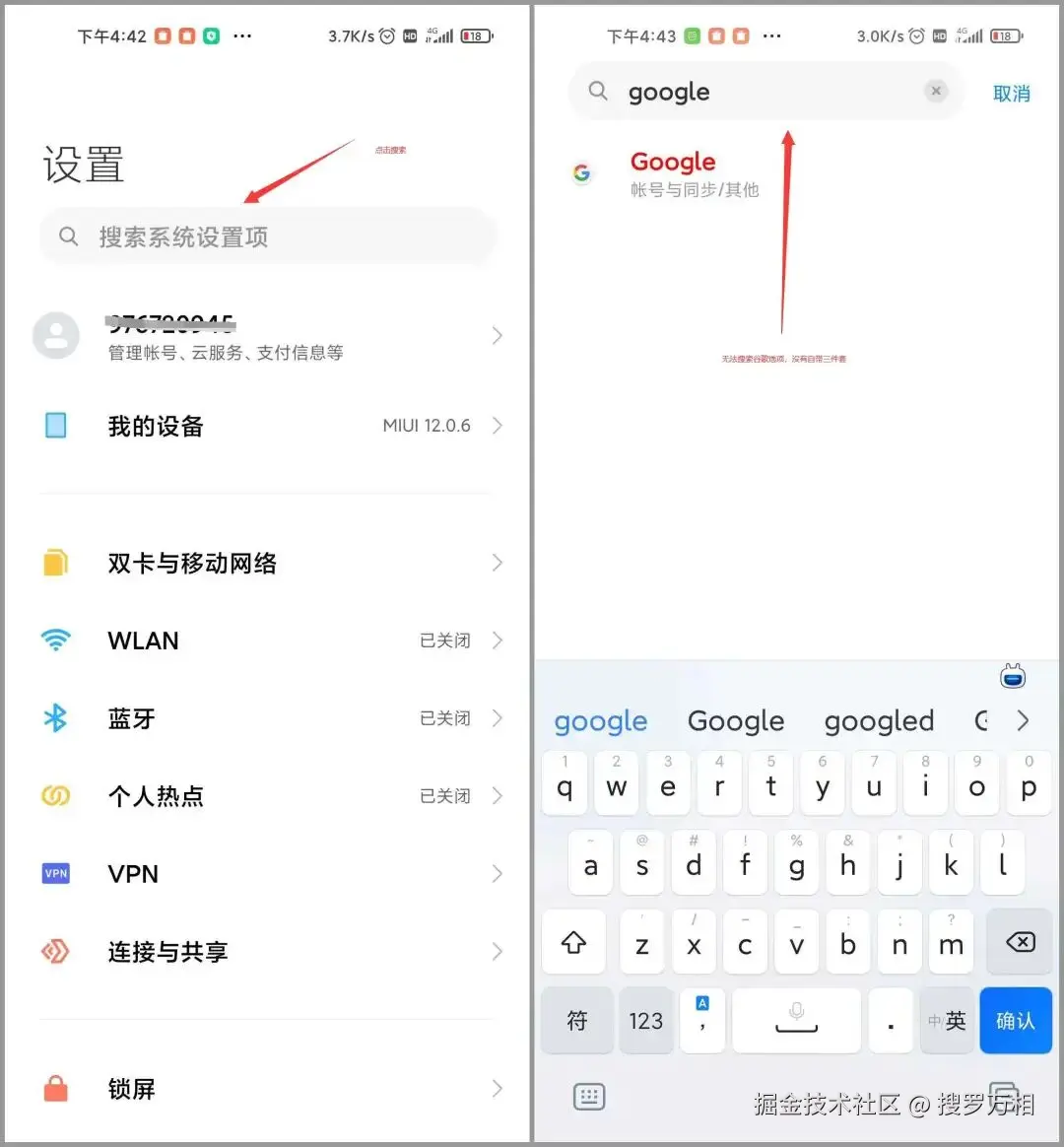Tap the personal hotspot icon

coord(56,795)
